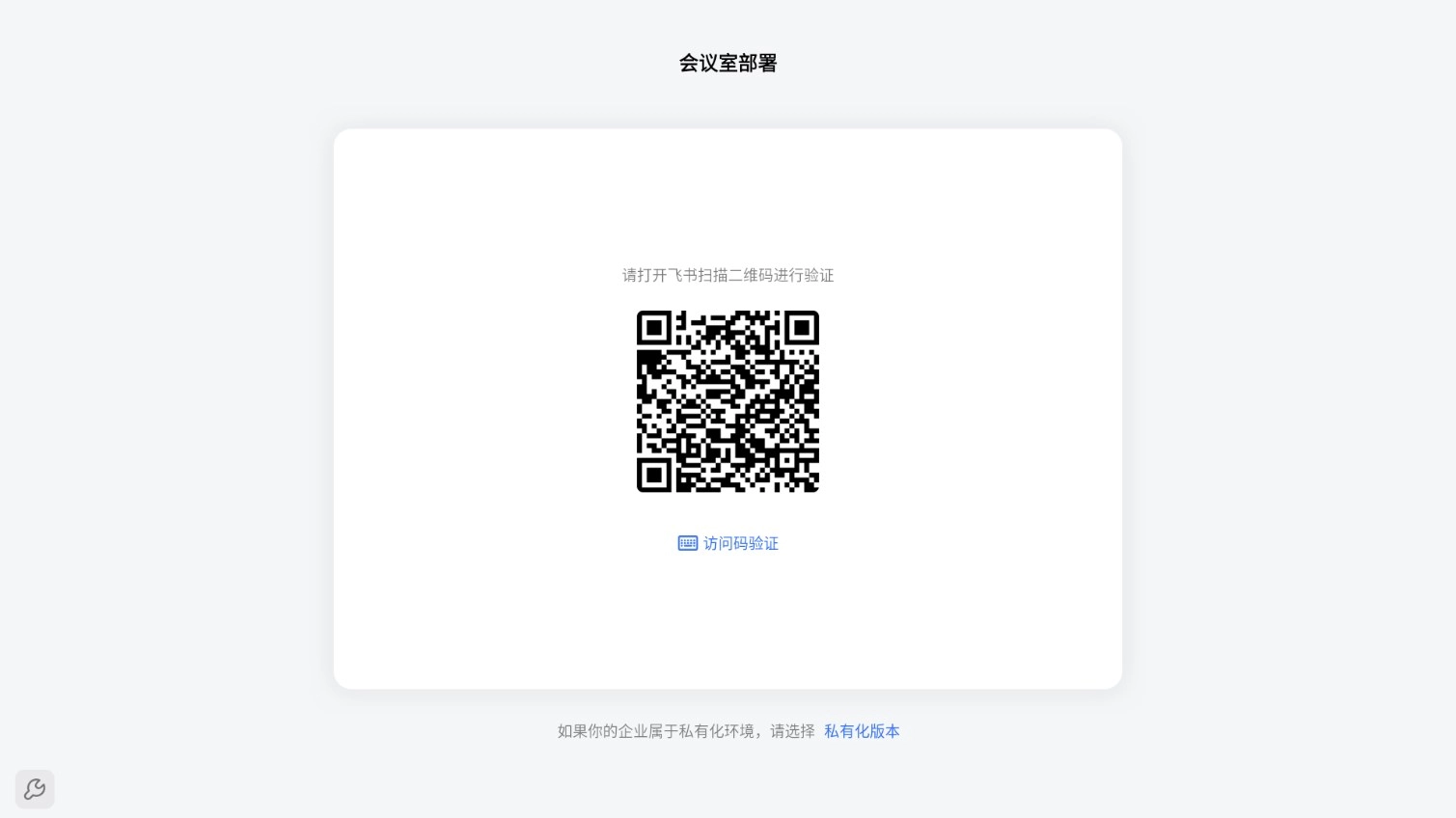Viewport: 1456px width, 818px height.
Task: Tap 访问码验证 to verify by access code
Action: [x=728, y=543]
